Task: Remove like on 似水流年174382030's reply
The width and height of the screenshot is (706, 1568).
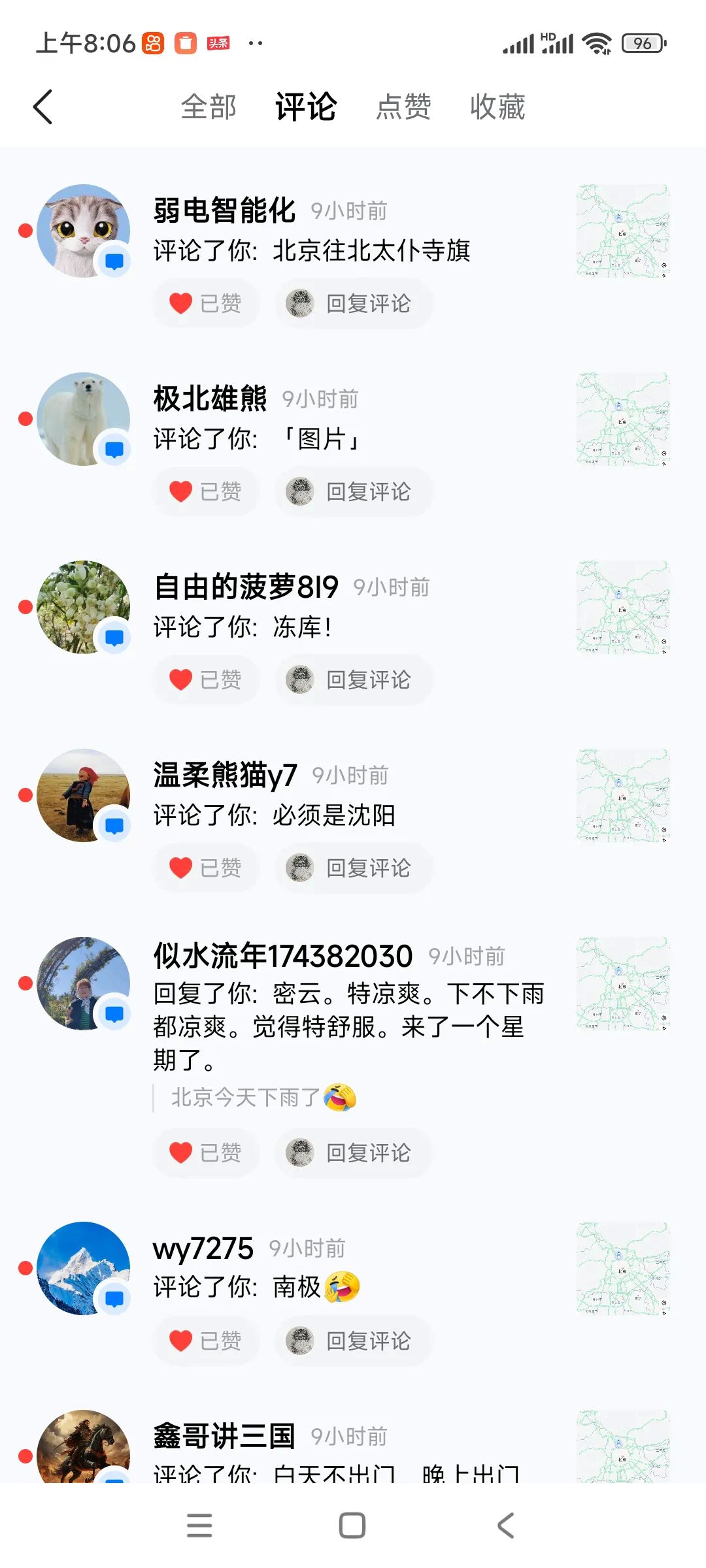Action: click(x=206, y=1153)
